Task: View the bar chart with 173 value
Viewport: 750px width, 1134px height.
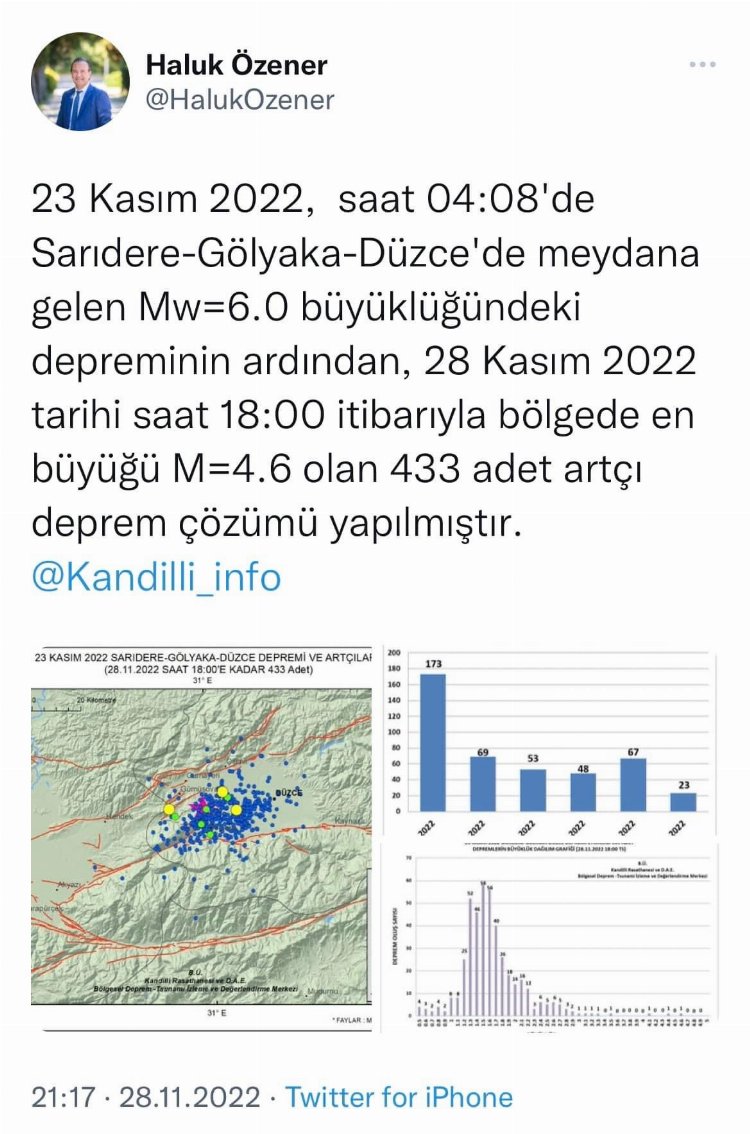Action: (549, 740)
